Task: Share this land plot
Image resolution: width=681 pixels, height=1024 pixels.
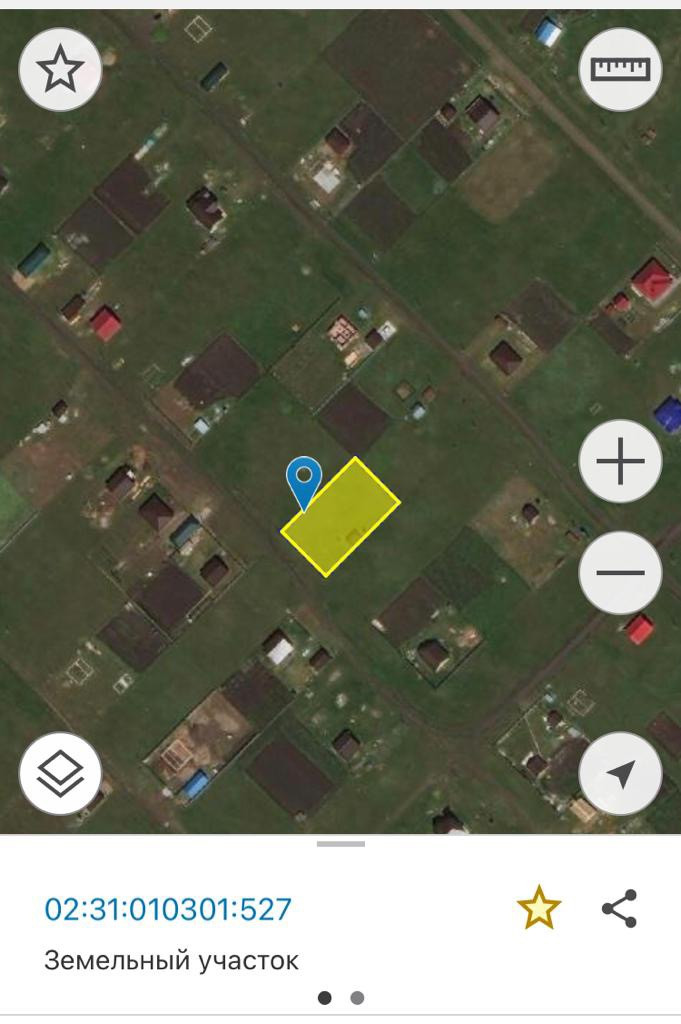Action: pos(619,908)
